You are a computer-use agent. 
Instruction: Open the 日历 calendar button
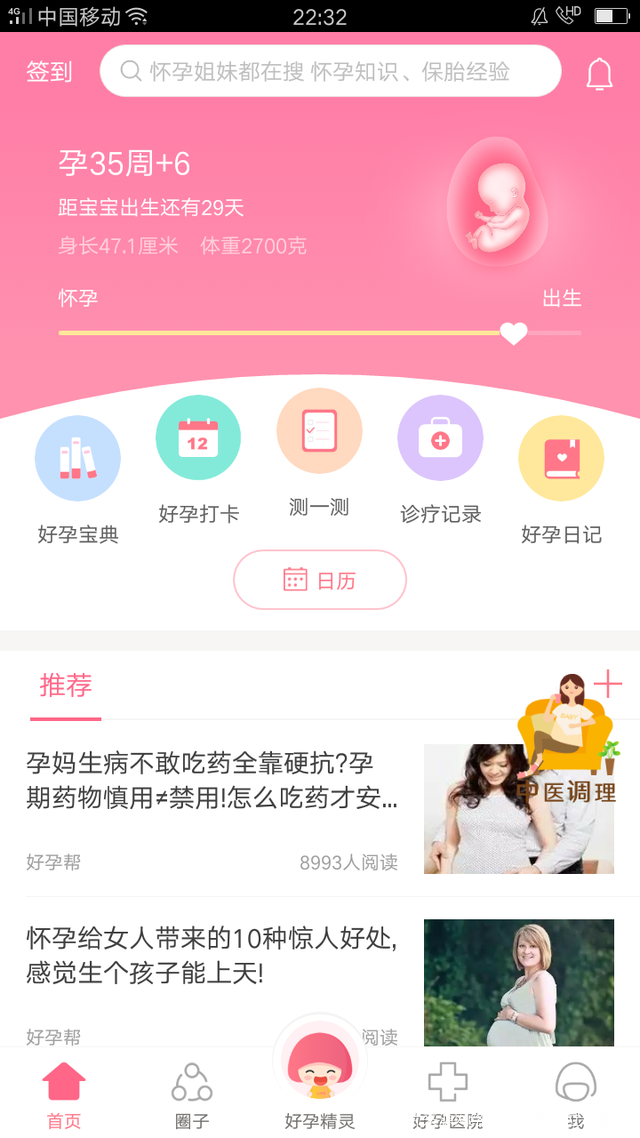point(320,580)
